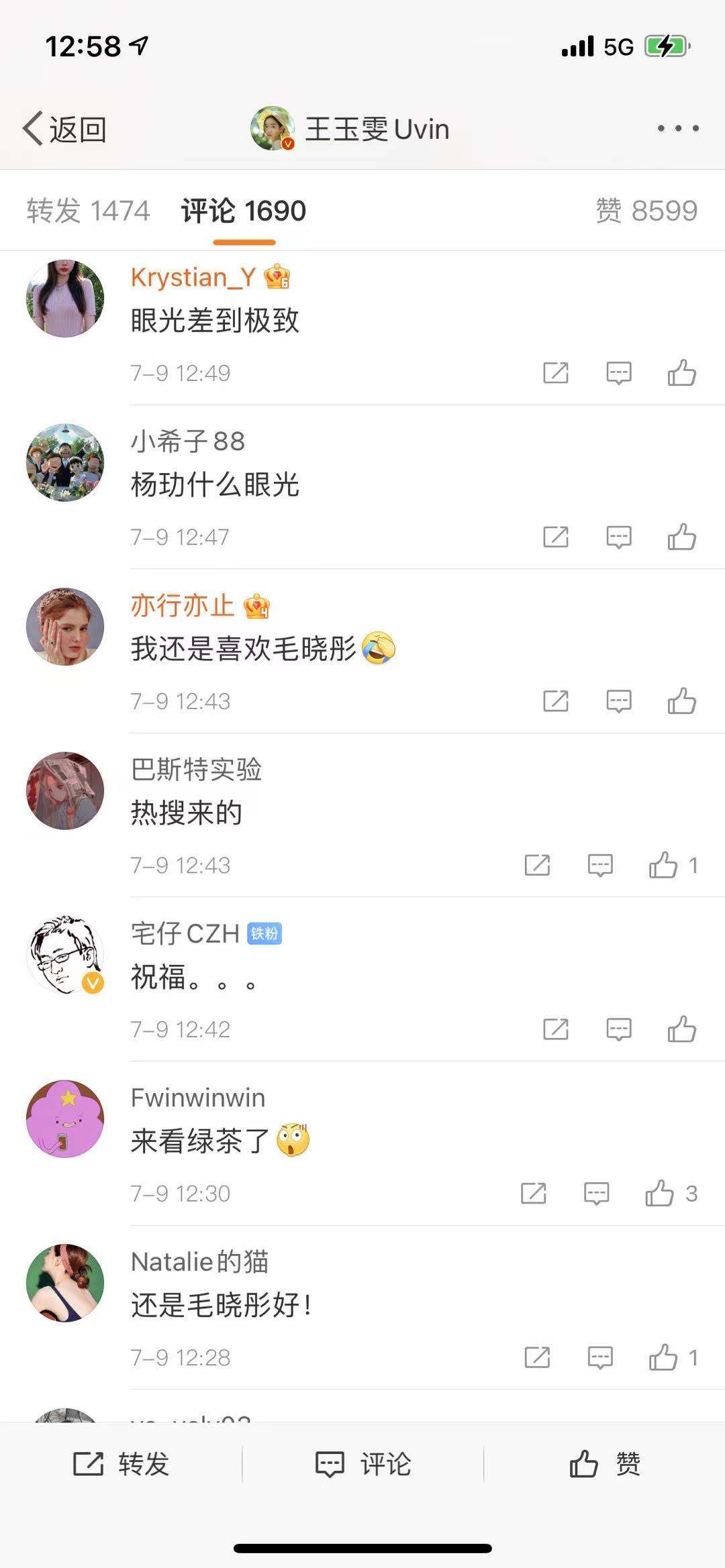725x1568 pixels.
Task: Open 宅仔CZH's profile avatar
Action: click(65, 955)
